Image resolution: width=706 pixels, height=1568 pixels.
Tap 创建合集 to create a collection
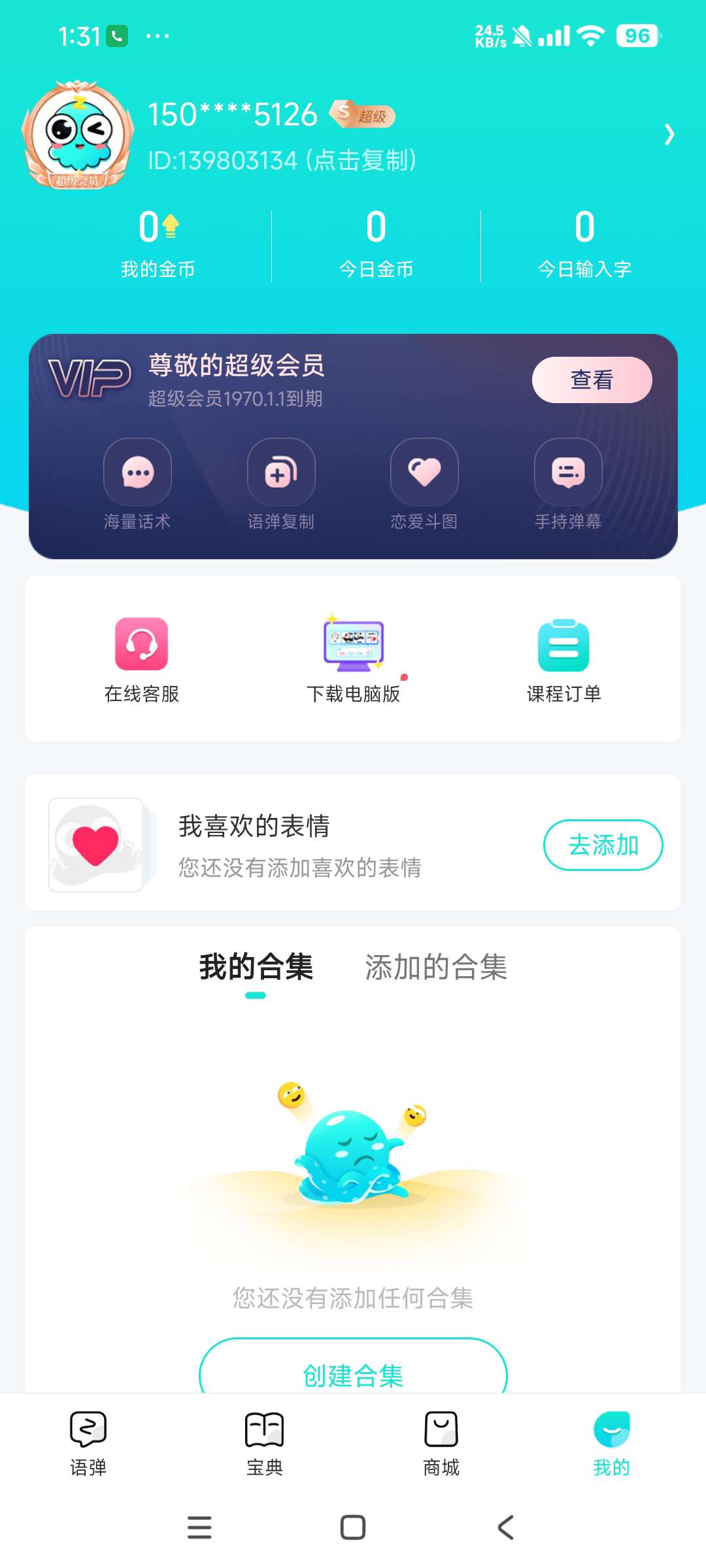coord(353,1372)
